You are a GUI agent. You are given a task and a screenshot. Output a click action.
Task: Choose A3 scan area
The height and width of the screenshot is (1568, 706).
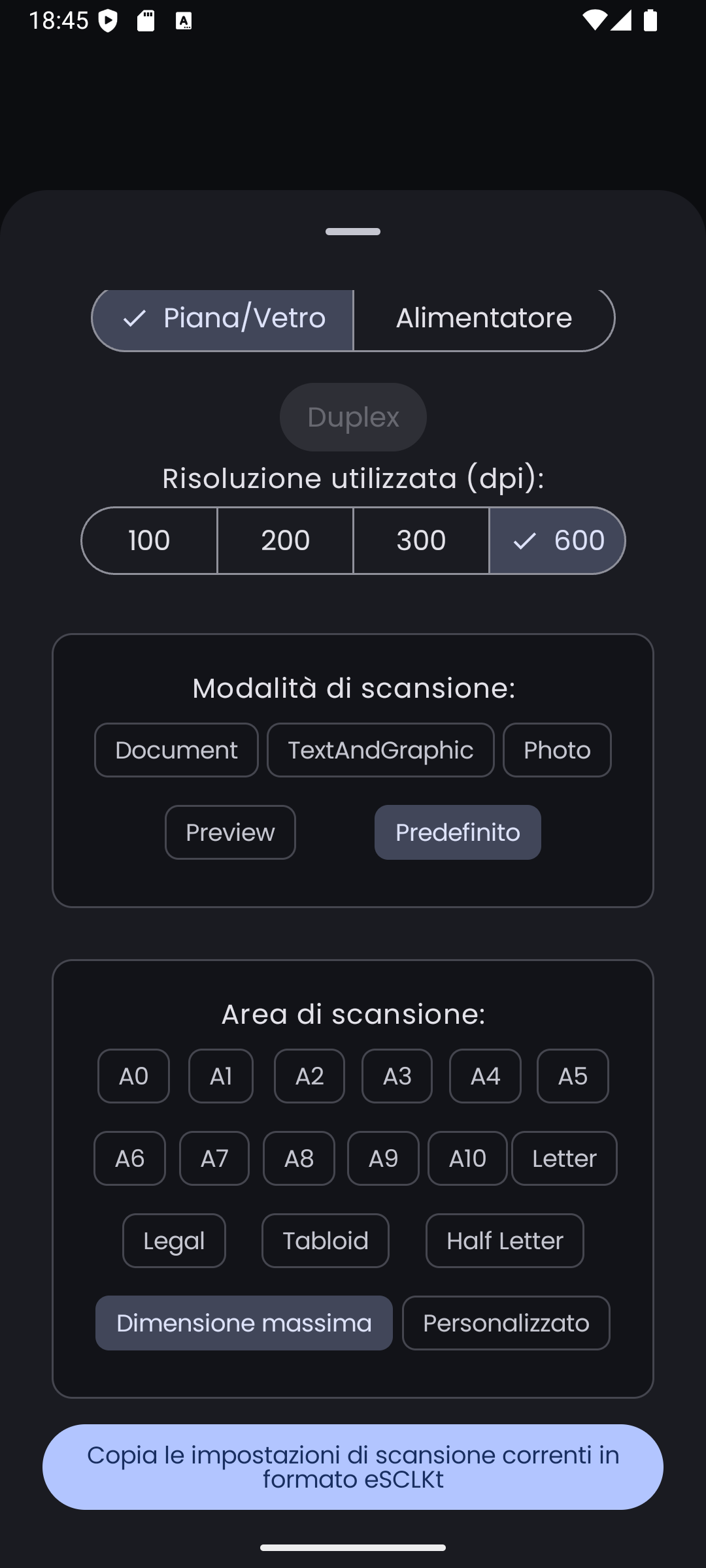click(x=397, y=1076)
